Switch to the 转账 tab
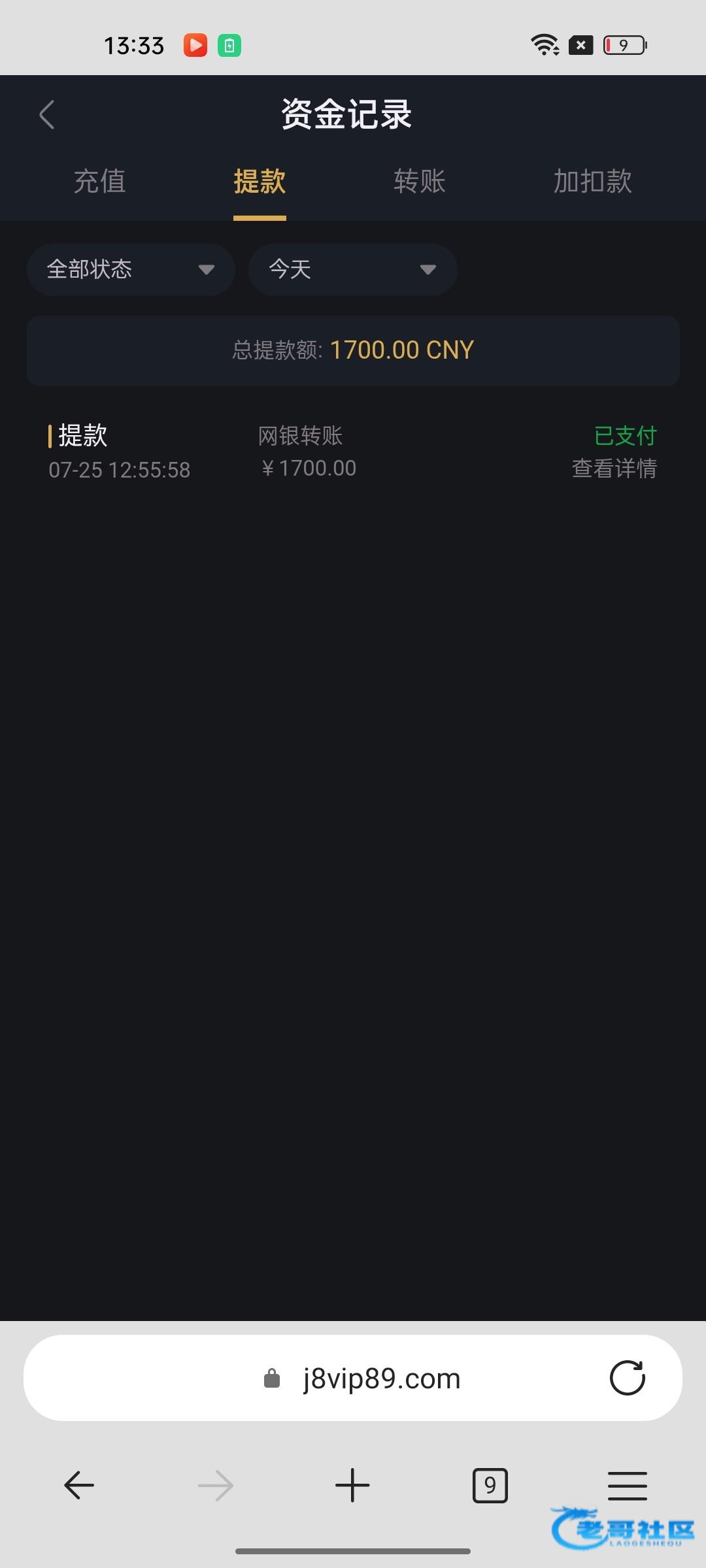 pos(420,182)
